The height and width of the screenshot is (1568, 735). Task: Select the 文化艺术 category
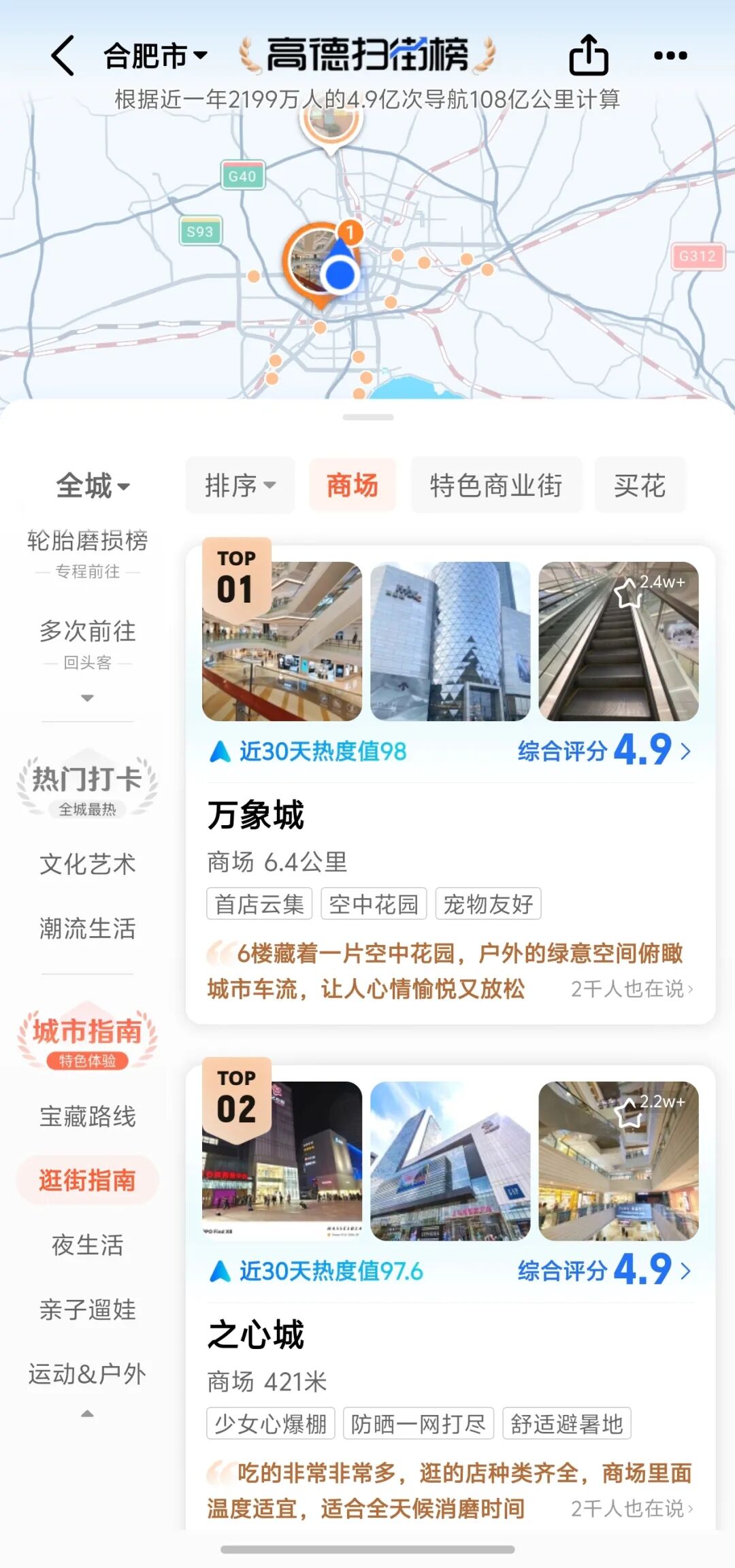tap(88, 864)
